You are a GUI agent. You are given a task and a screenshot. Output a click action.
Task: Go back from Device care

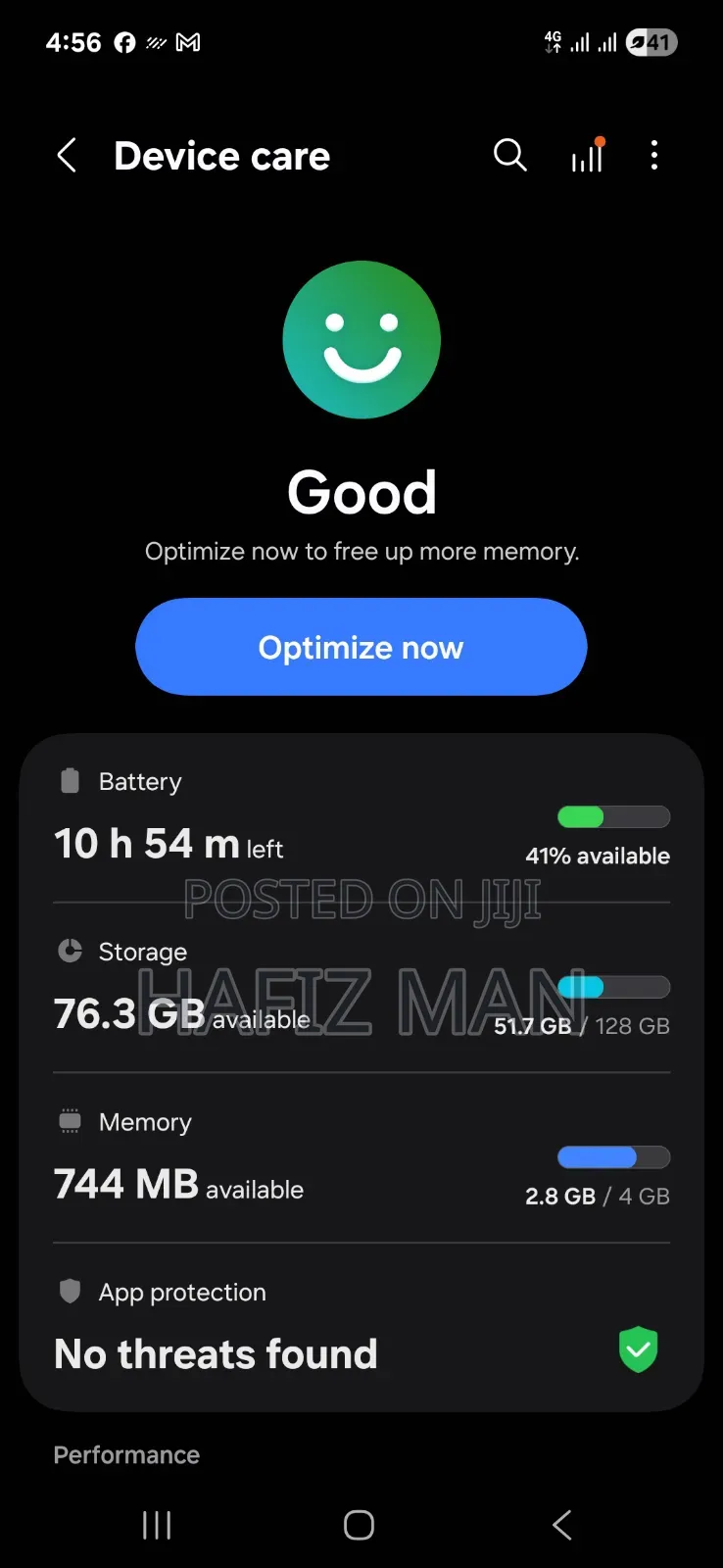click(x=67, y=156)
